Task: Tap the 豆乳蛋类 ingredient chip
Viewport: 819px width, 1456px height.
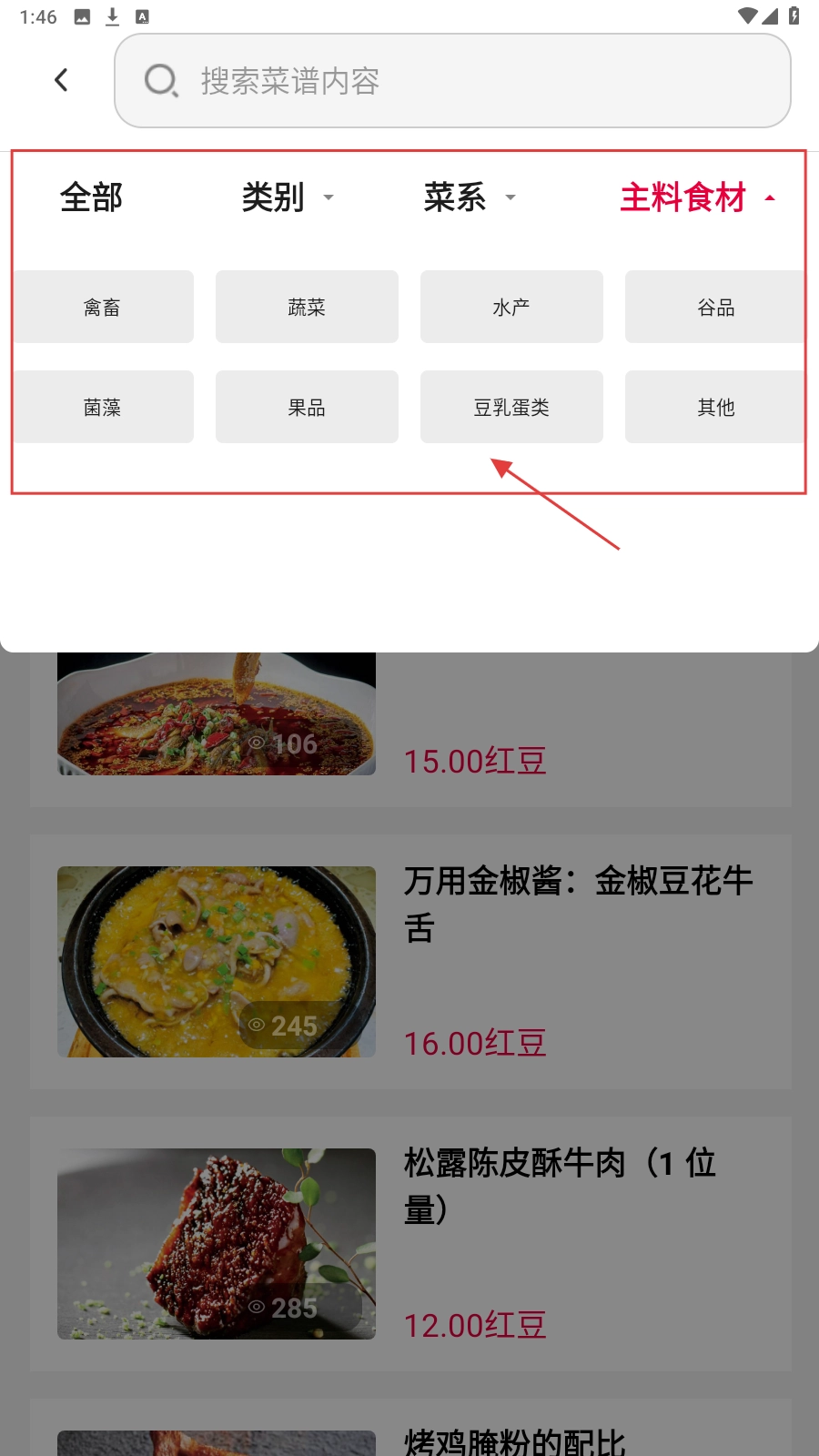Action: coord(511,408)
